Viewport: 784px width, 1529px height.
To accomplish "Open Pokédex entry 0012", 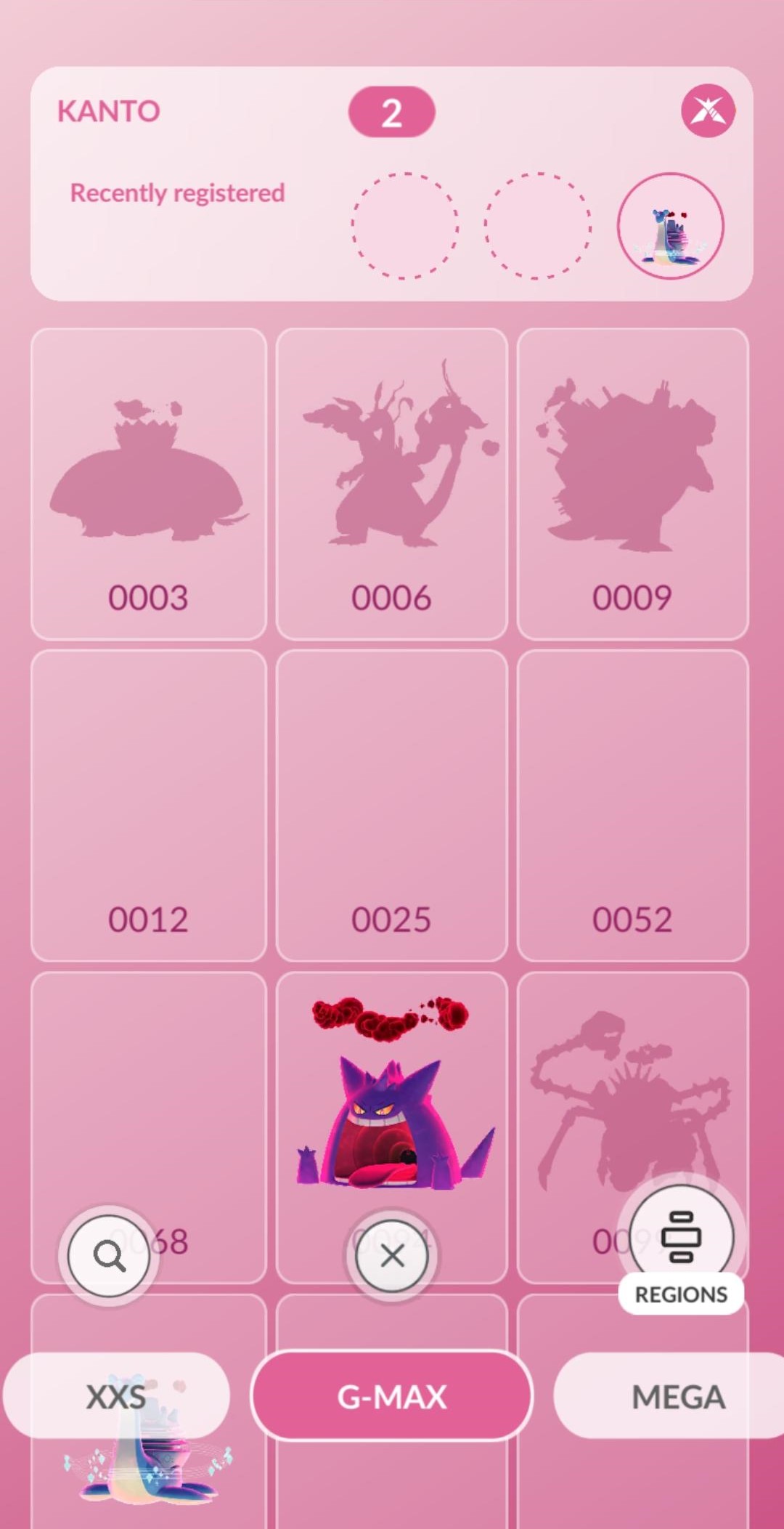I will (149, 806).
